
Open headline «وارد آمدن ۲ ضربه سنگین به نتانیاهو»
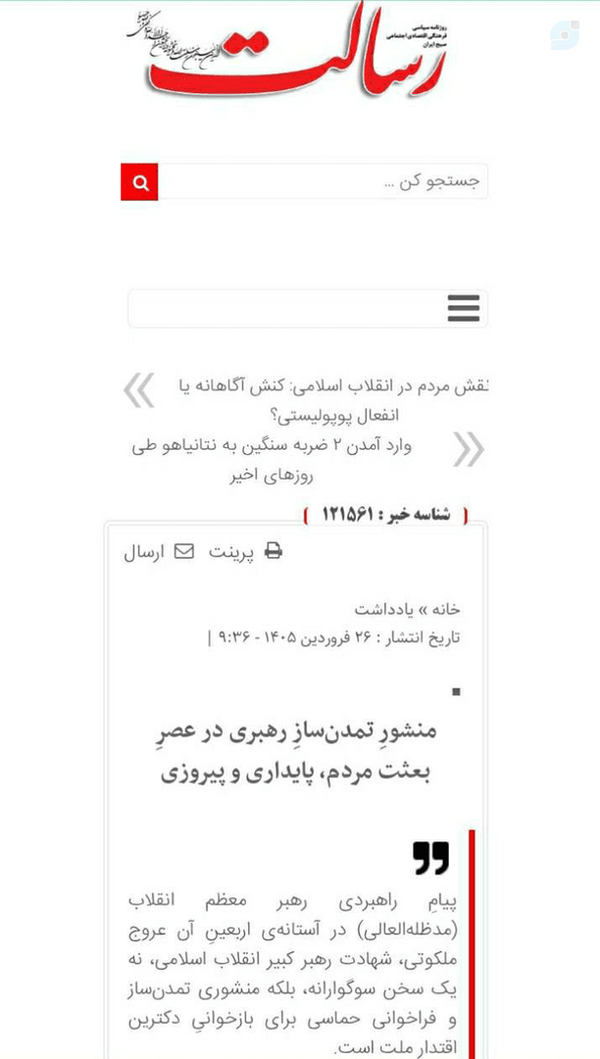271,460
